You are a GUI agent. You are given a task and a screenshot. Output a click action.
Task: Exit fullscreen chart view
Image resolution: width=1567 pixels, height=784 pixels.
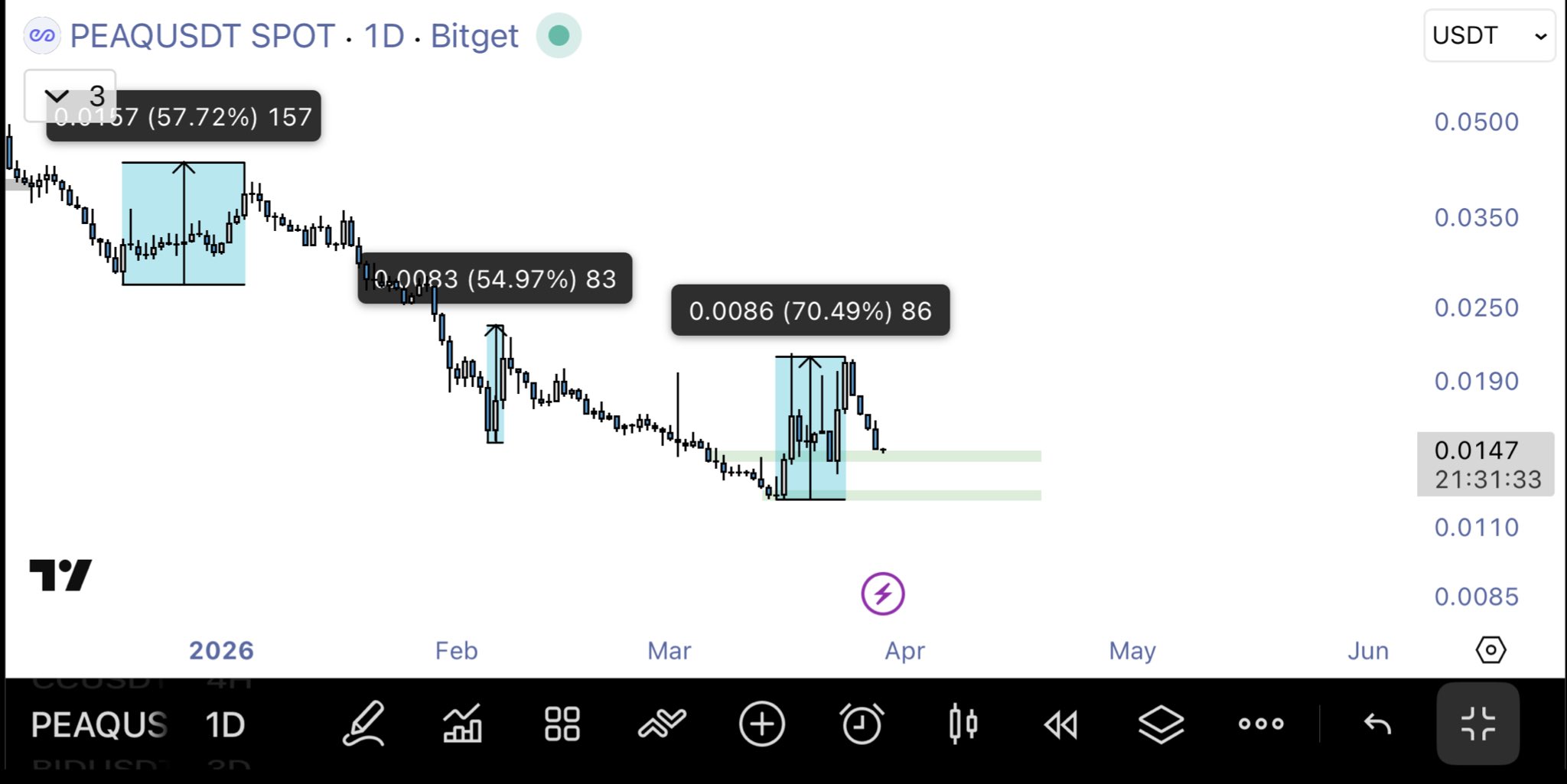click(x=1477, y=724)
